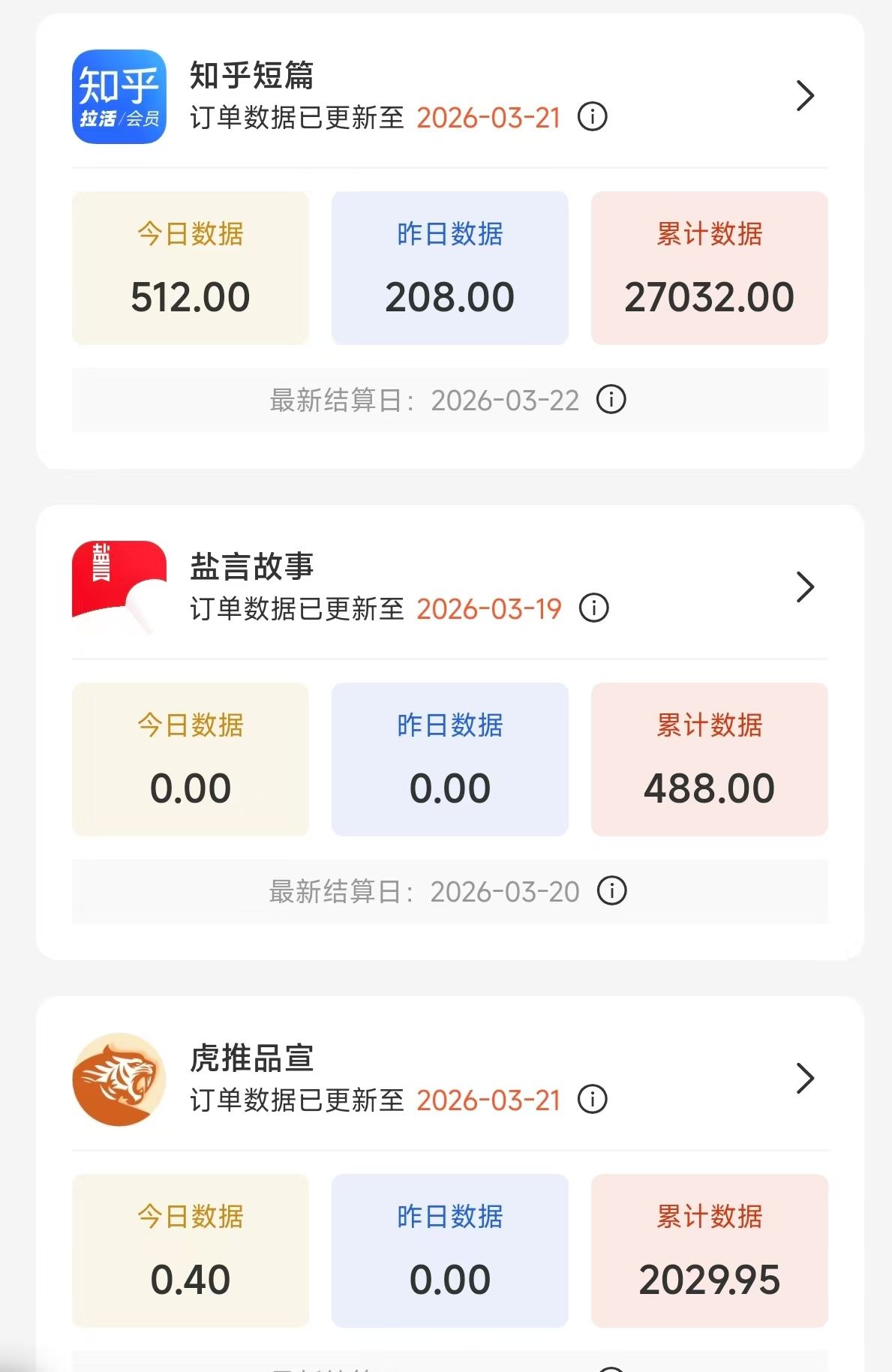Select 昨日数据 card showing 208.00
The width and height of the screenshot is (892, 1372).
tap(449, 266)
